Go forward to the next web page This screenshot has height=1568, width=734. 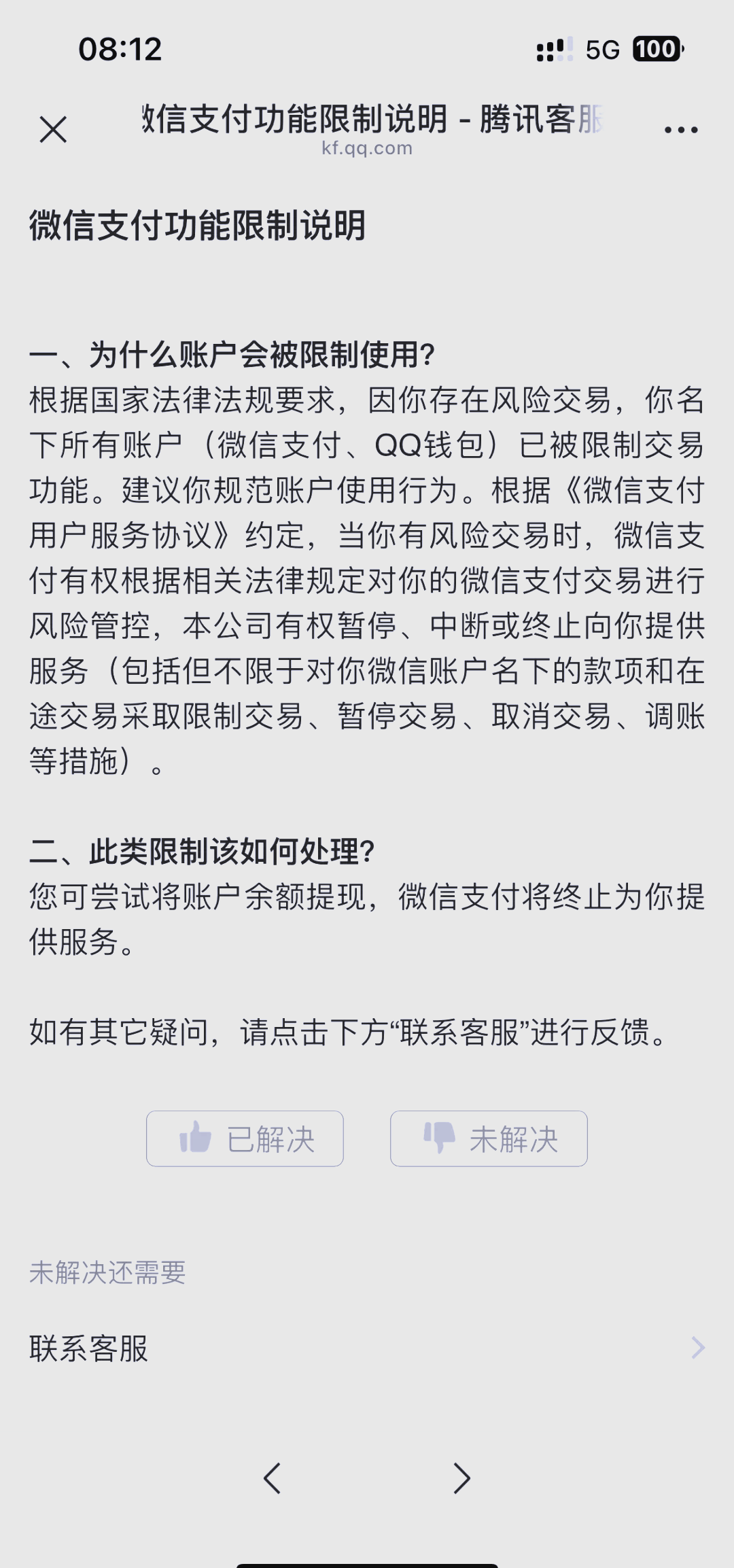[x=461, y=1478]
